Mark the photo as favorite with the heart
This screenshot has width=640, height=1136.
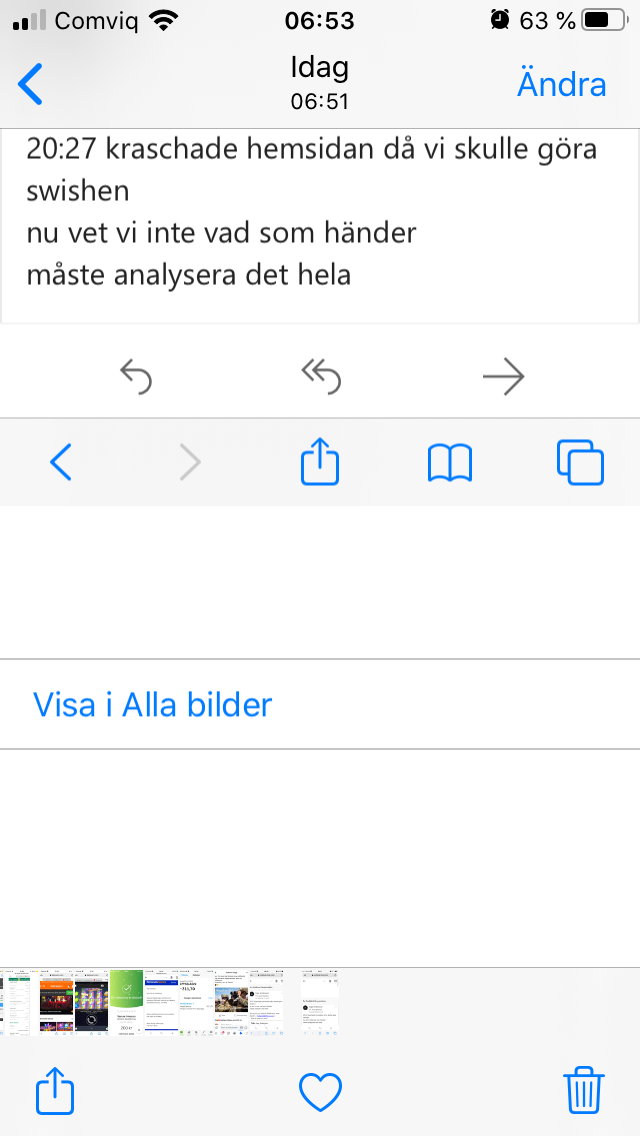(x=321, y=1090)
